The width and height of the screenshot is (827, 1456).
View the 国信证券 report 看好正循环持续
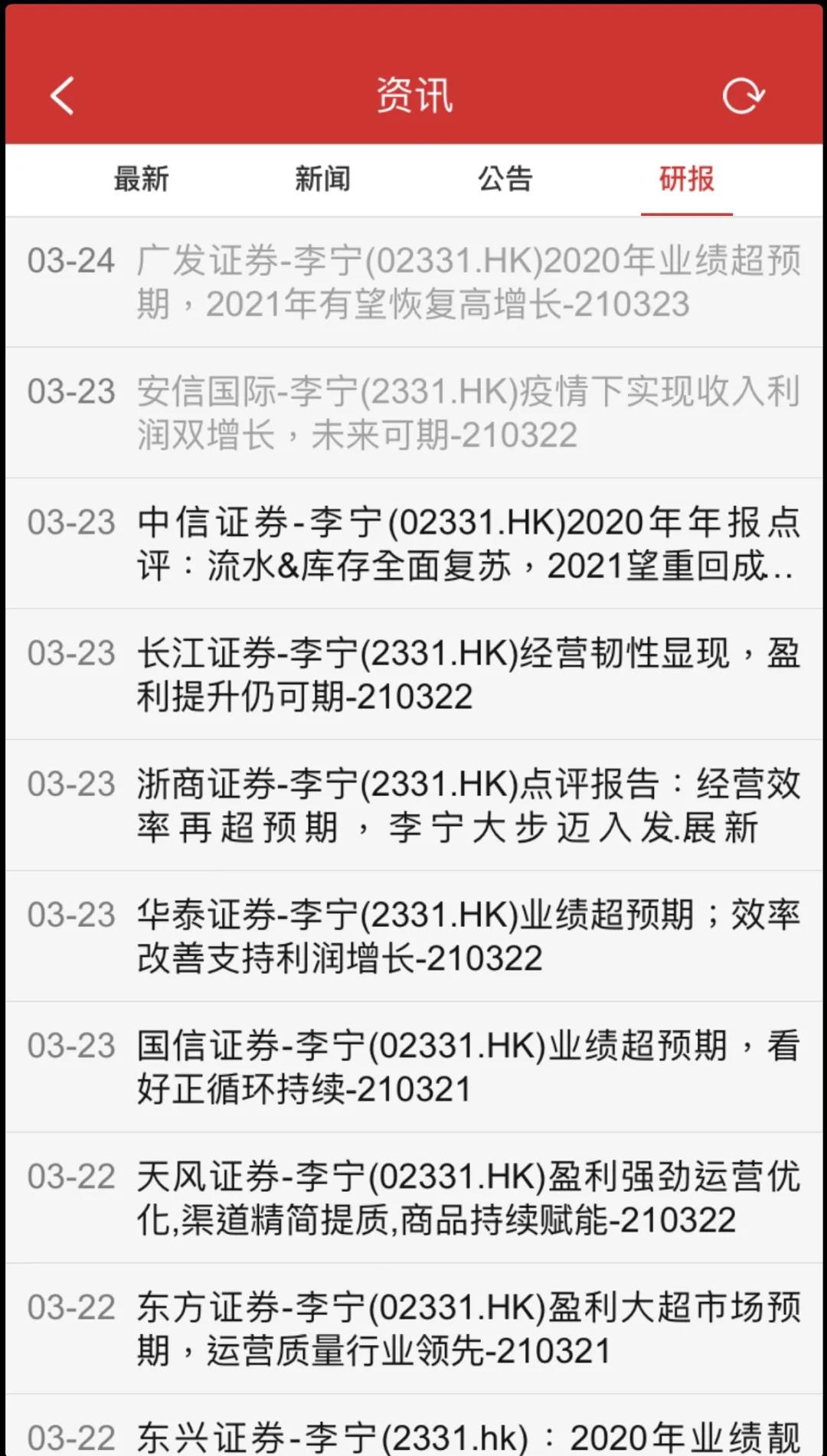[467, 1068]
